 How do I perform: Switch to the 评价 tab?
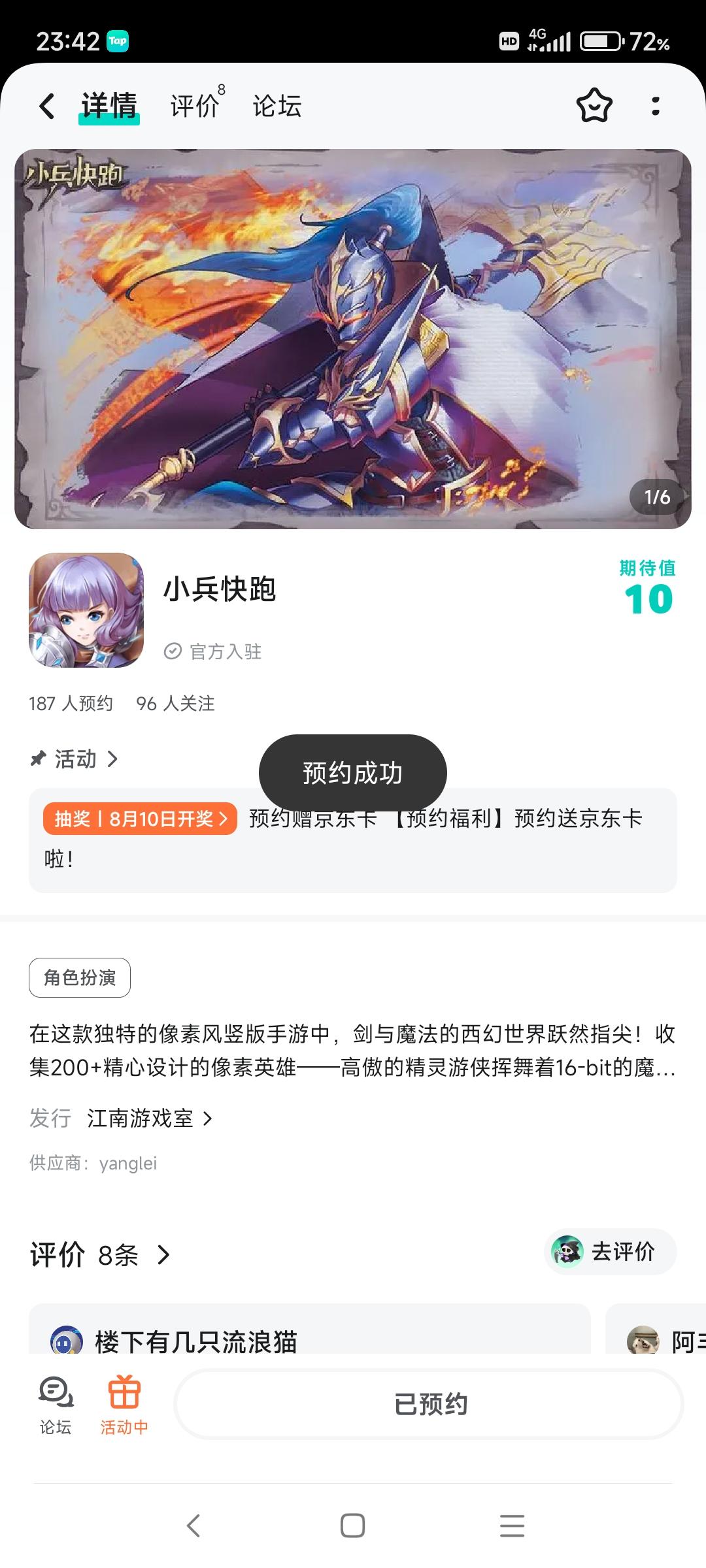[x=193, y=105]
